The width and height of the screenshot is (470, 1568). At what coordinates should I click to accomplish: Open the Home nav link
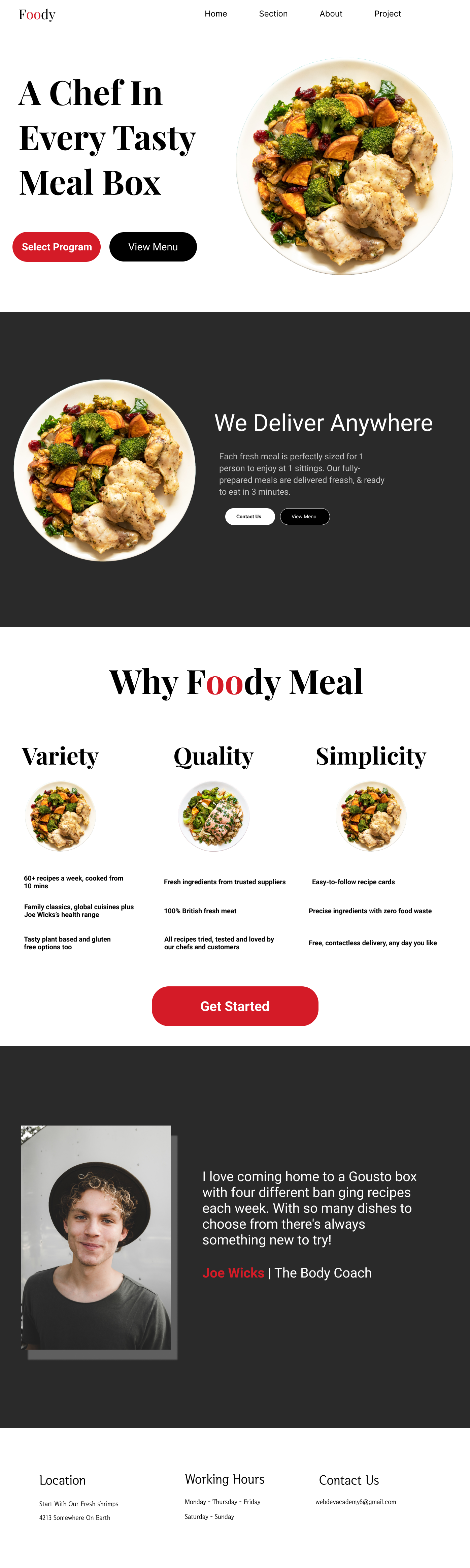[215, 13]
